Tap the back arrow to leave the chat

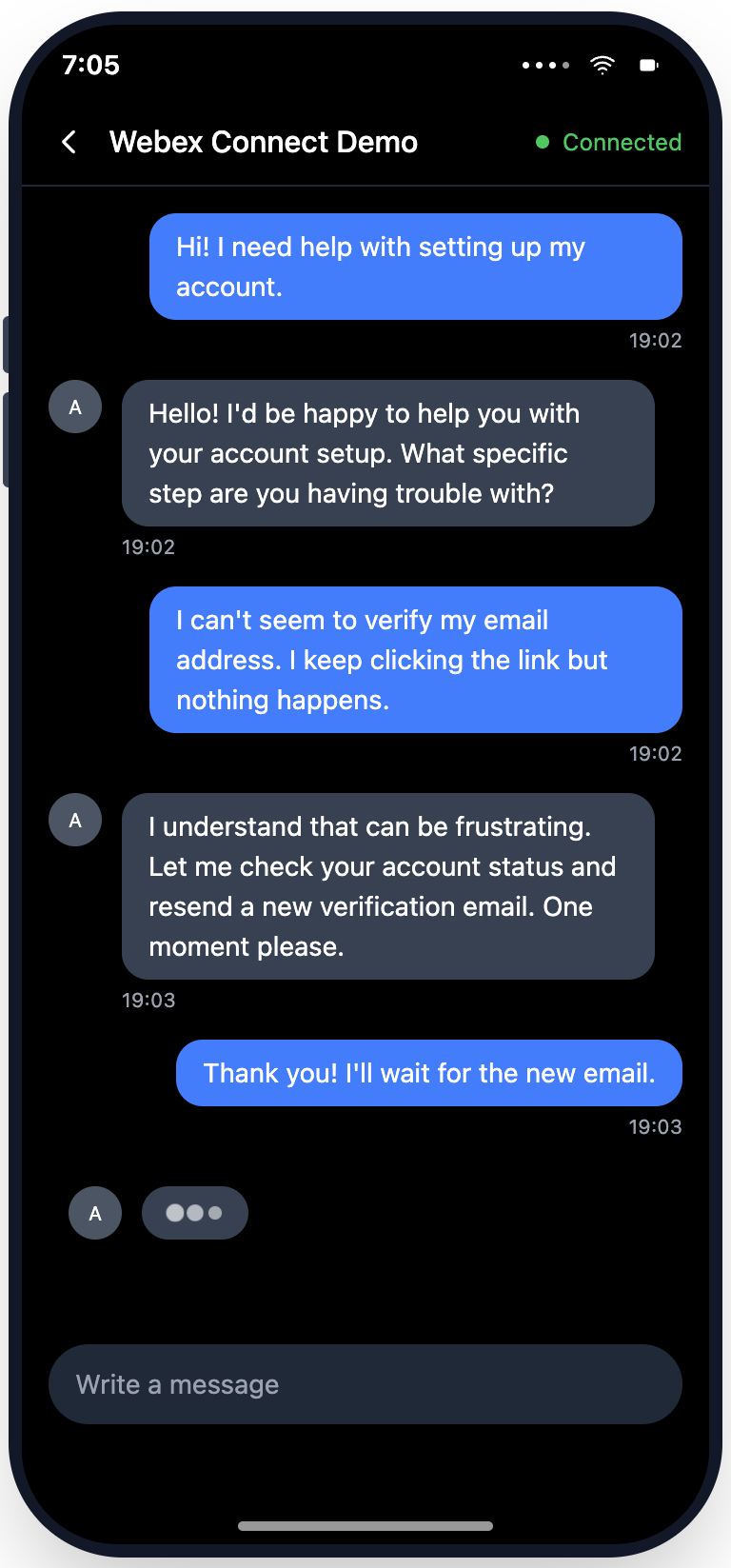(68, 141)
